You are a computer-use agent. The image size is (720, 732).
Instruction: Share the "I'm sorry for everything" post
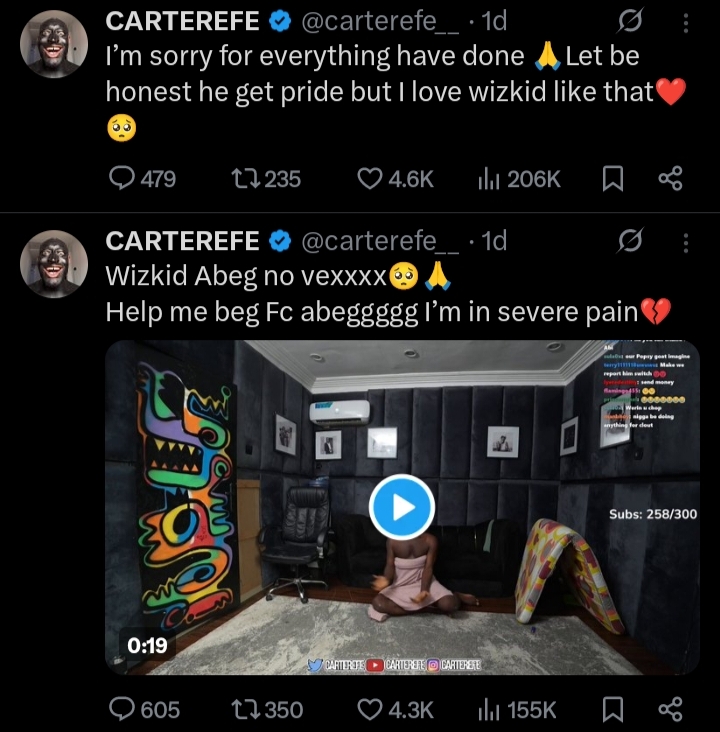tap(669, 179)
